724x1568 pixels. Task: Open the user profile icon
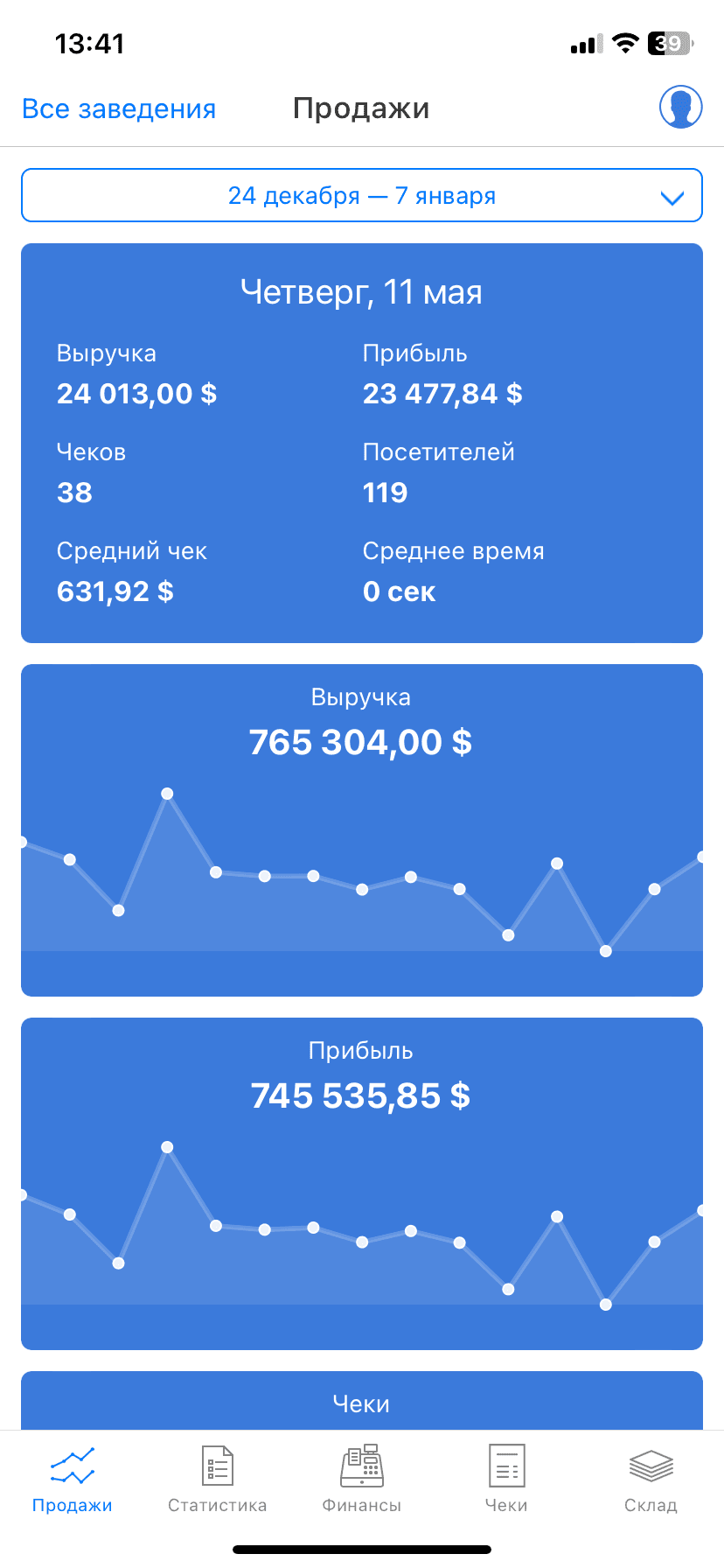tap(680, 107)
